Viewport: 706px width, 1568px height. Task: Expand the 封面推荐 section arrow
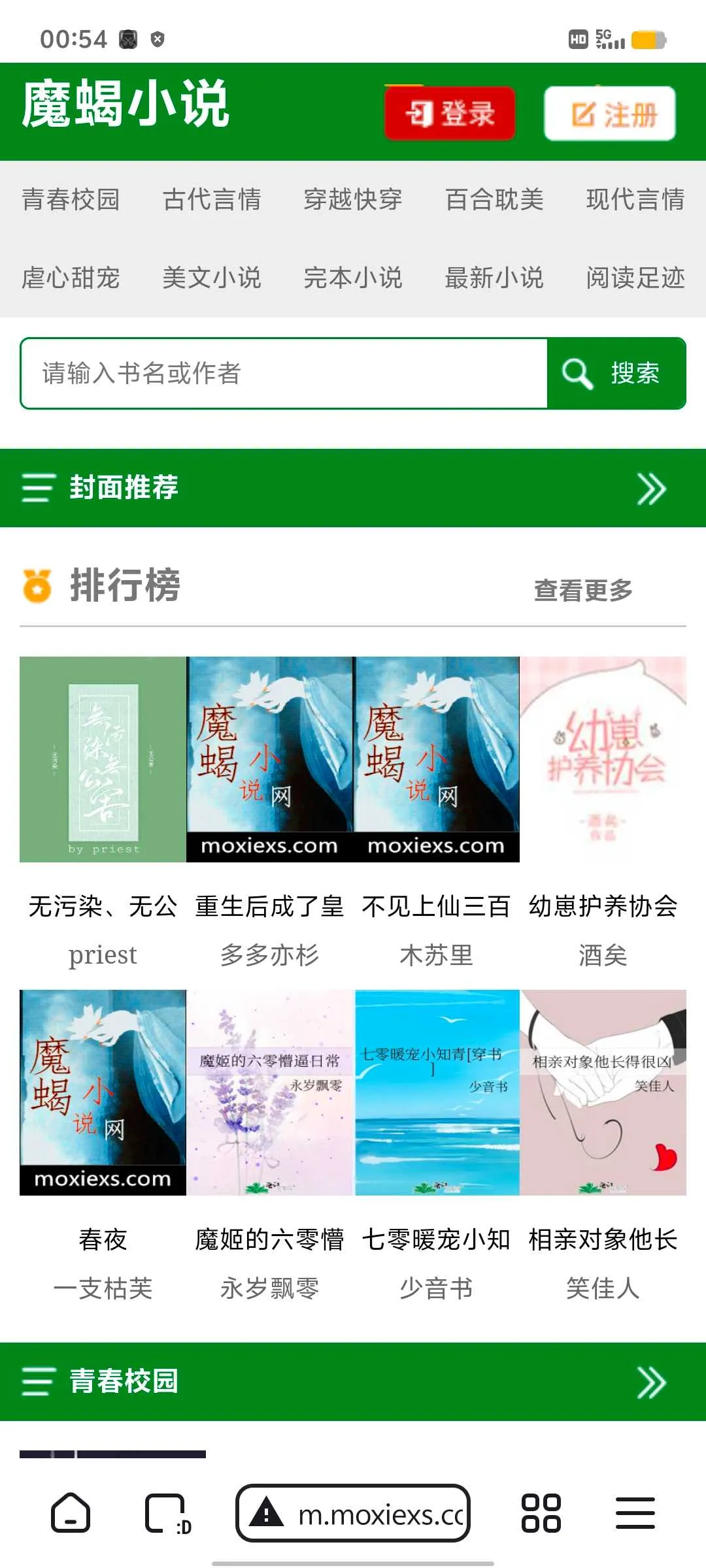click(651, 489)
